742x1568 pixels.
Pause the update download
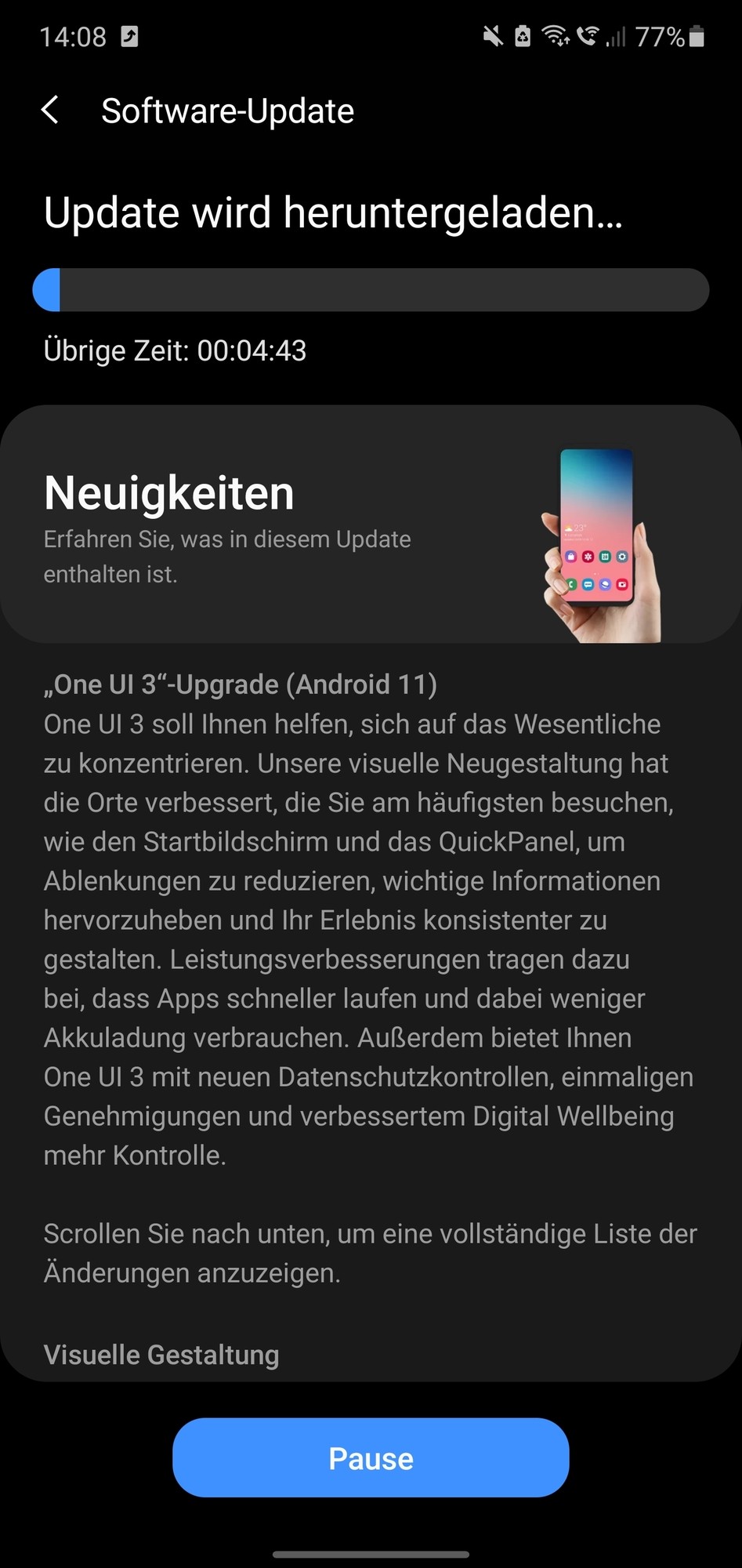point(371,1458)
